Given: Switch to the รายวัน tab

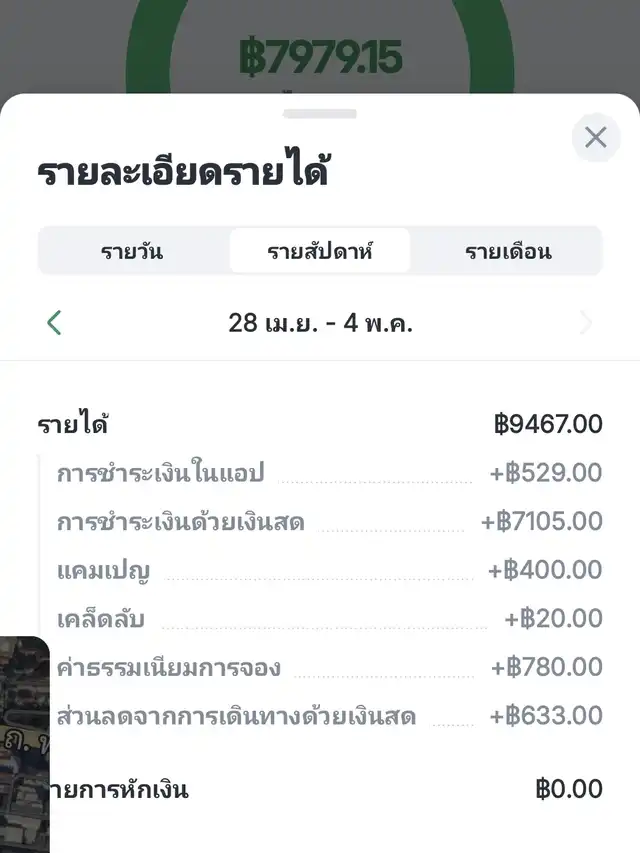Looking at the screenshot, I should 132,251.
